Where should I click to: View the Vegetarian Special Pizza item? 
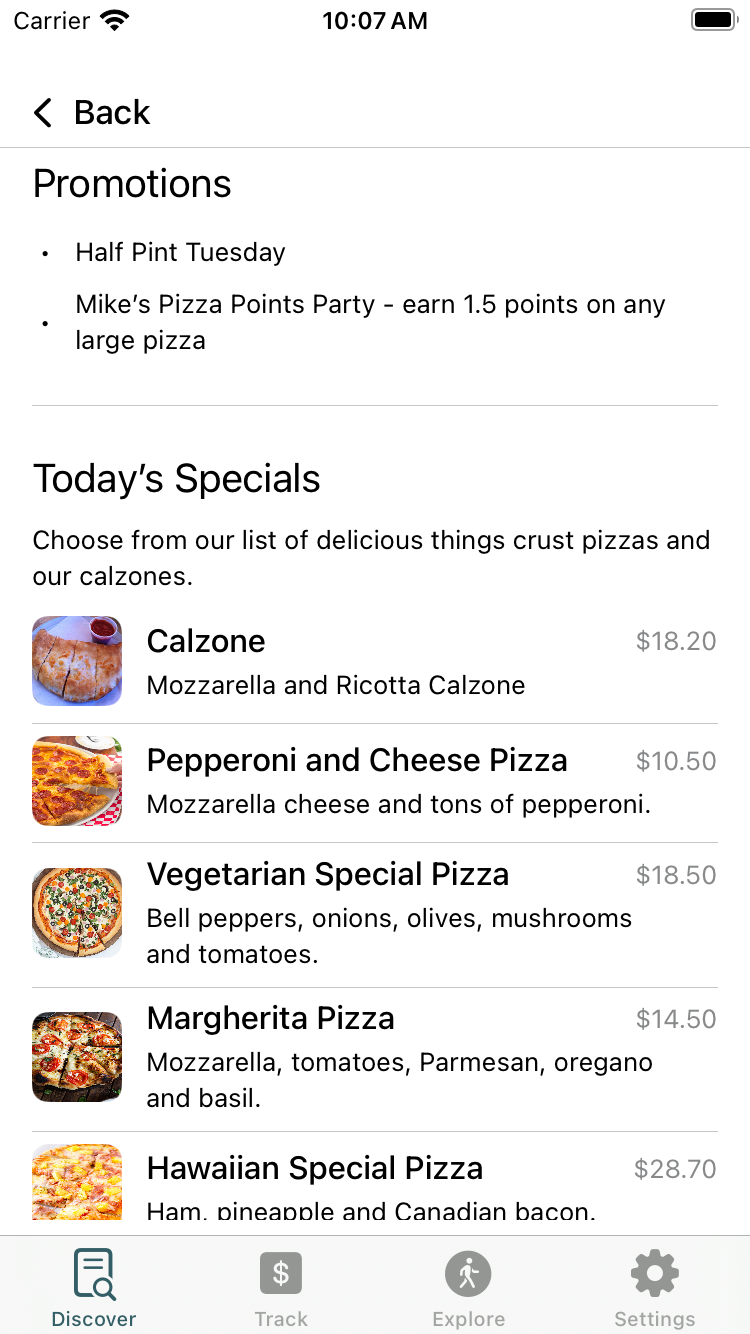coord(374,913)
